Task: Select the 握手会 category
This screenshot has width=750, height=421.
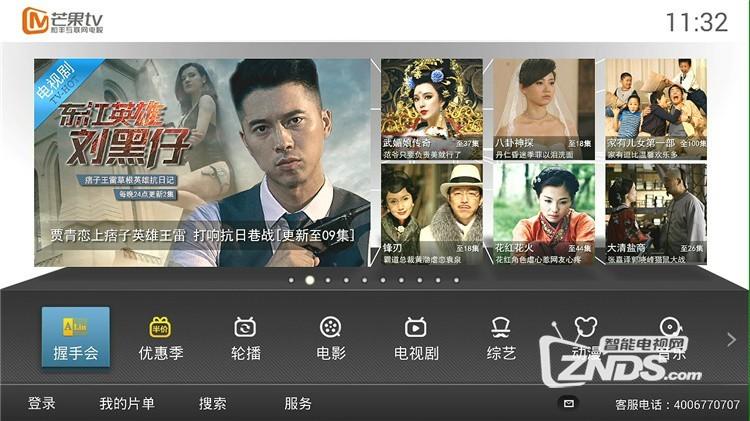Action: click(x=76, y=338)
